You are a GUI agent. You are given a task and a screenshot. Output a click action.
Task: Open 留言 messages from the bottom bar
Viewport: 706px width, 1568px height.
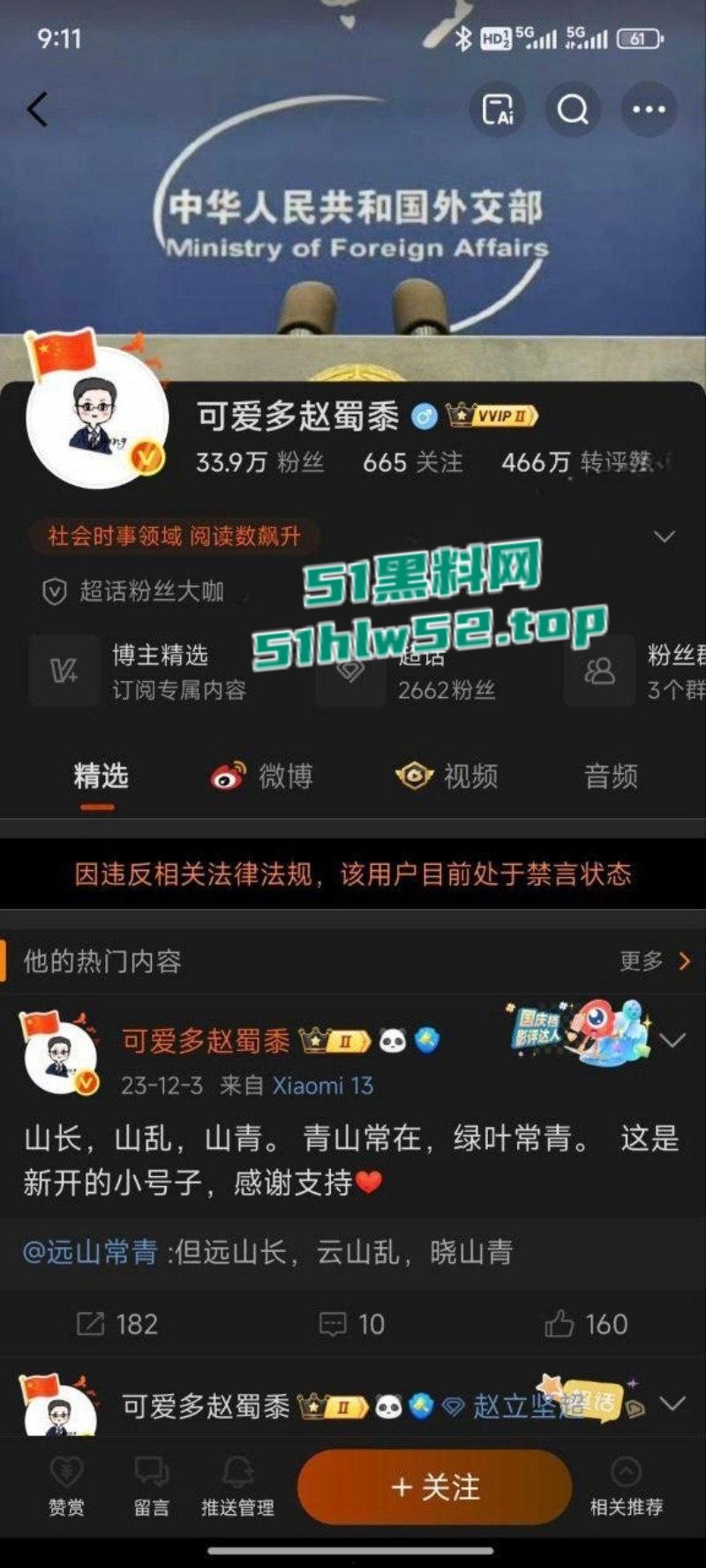[x=152, y=1488]
